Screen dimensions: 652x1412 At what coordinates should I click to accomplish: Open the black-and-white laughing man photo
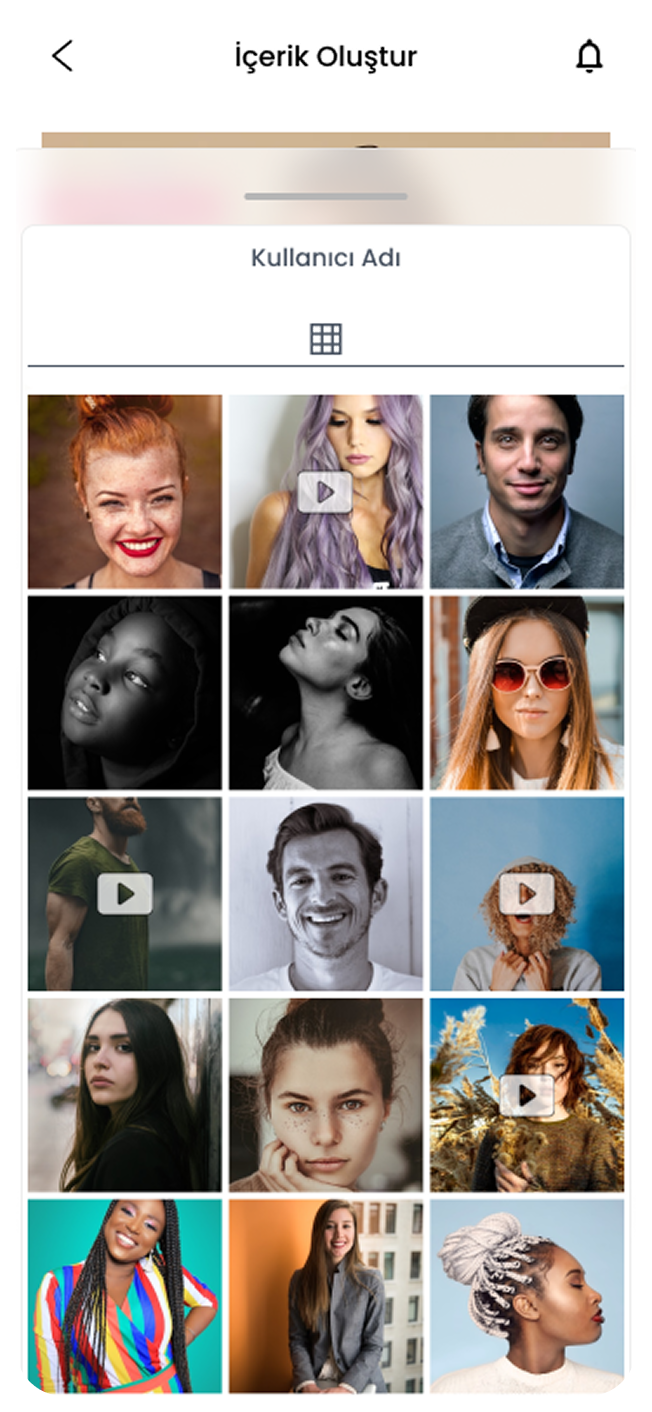[x=326, y=893]
